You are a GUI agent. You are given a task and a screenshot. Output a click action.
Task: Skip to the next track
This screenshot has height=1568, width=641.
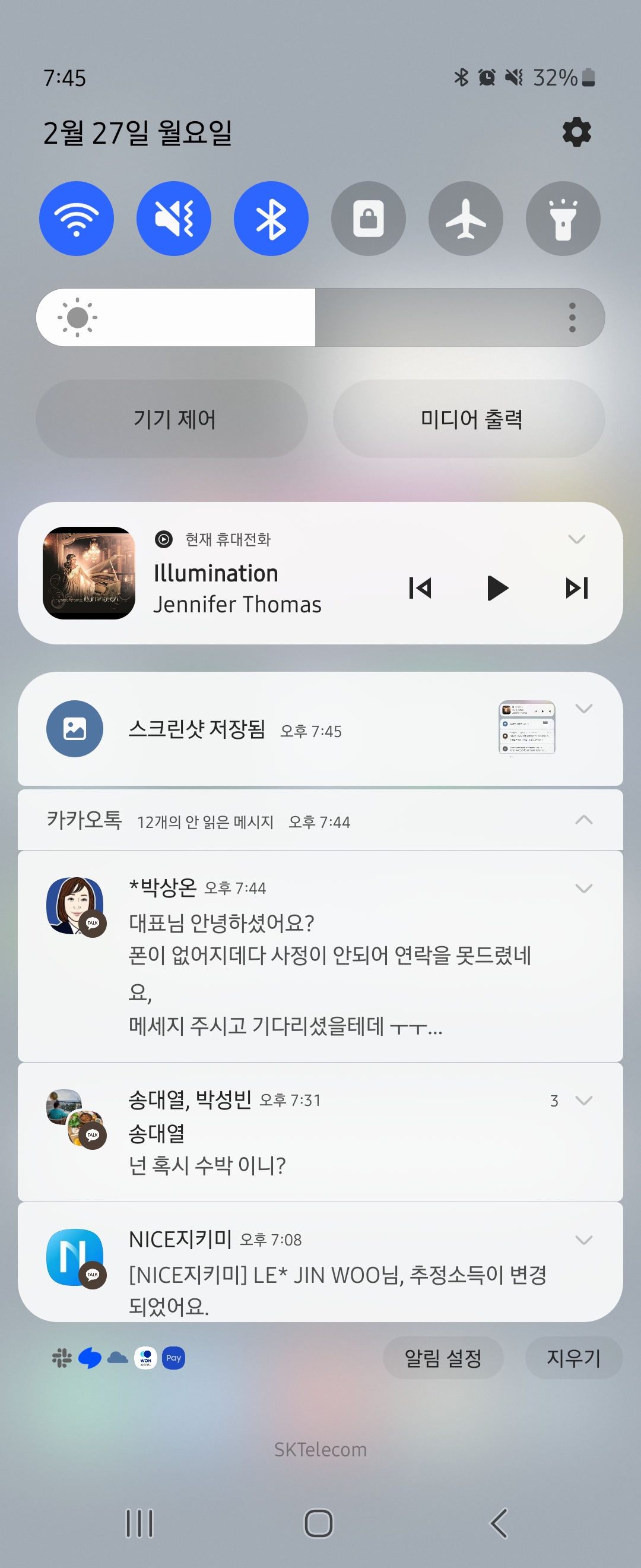click(x=576, y=588)
